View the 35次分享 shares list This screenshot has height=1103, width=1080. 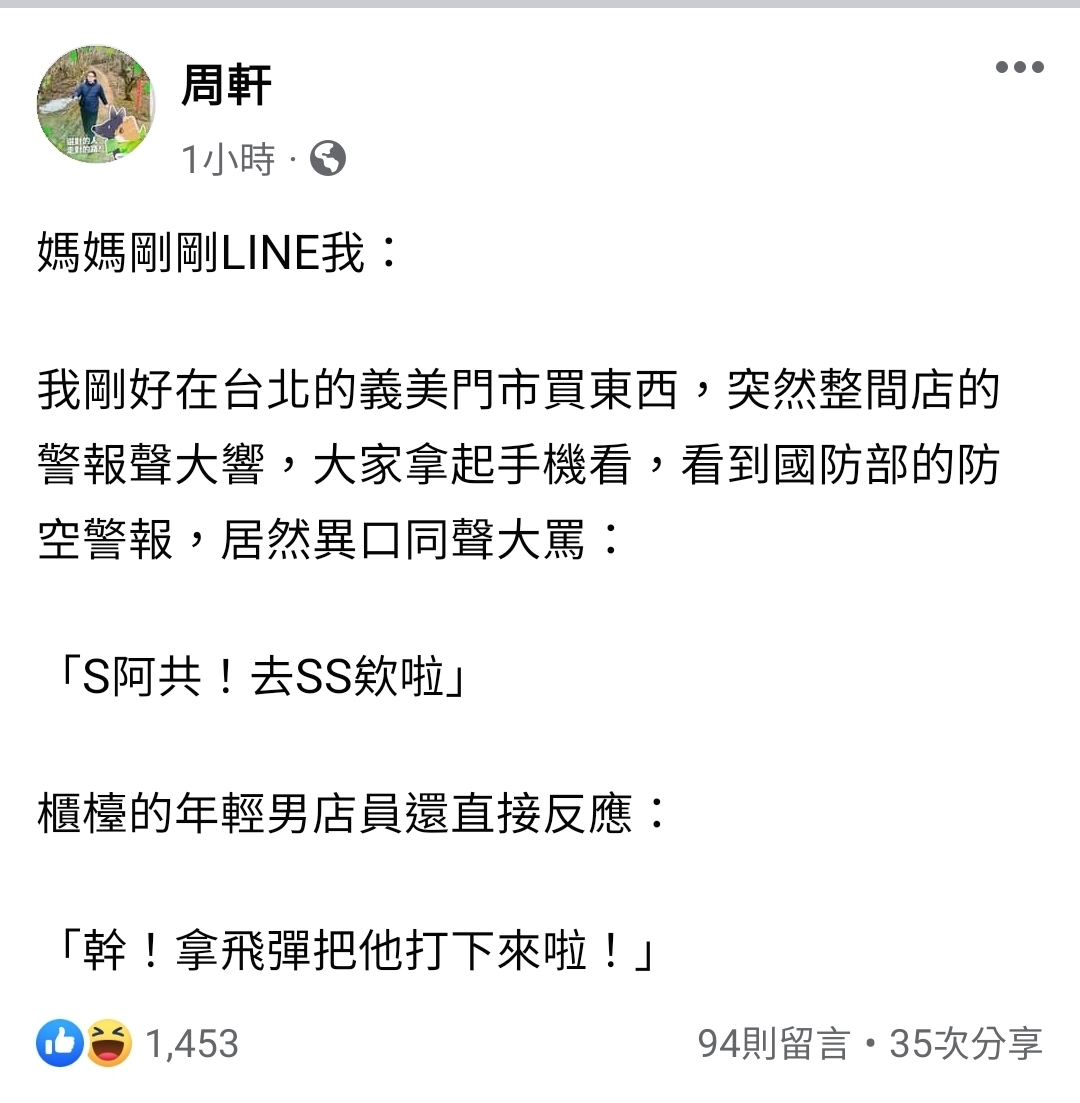[965, 1044]
